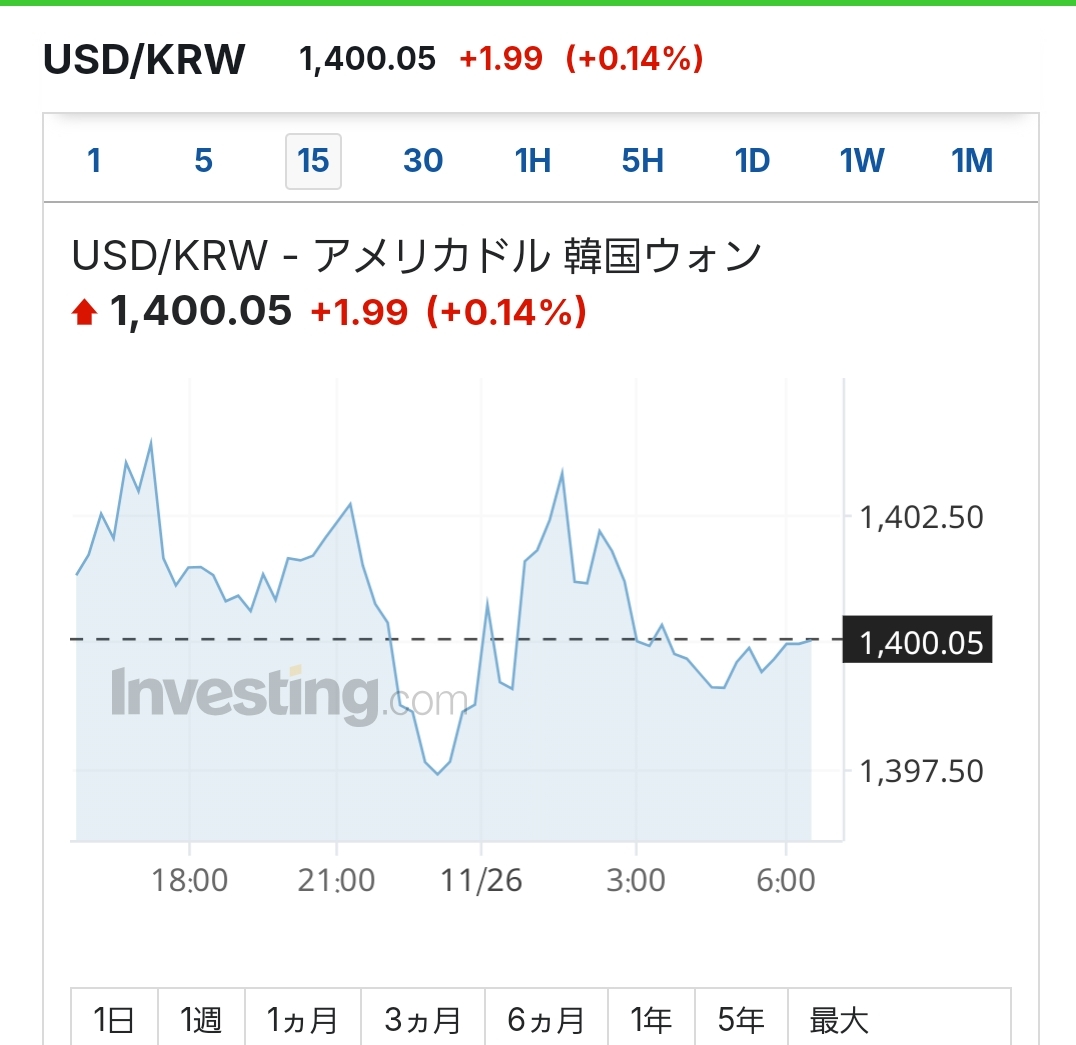View the 最大 range
The image size is (1076, 1045).
pos(839,1020)
